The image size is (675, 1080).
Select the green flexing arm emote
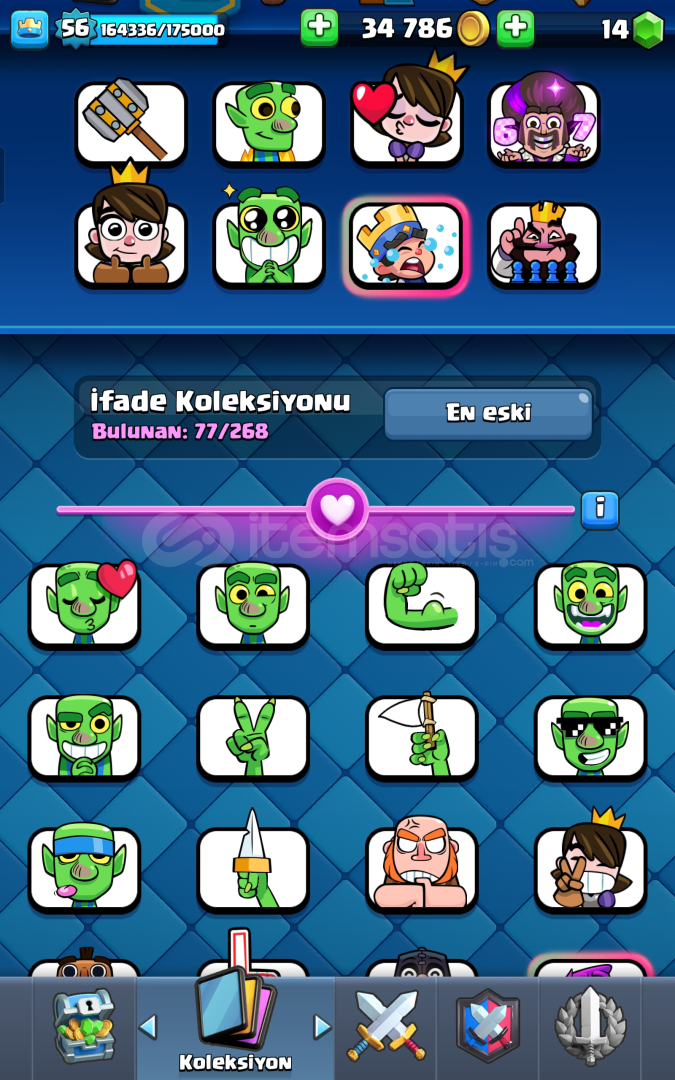[x=421, y=605]
